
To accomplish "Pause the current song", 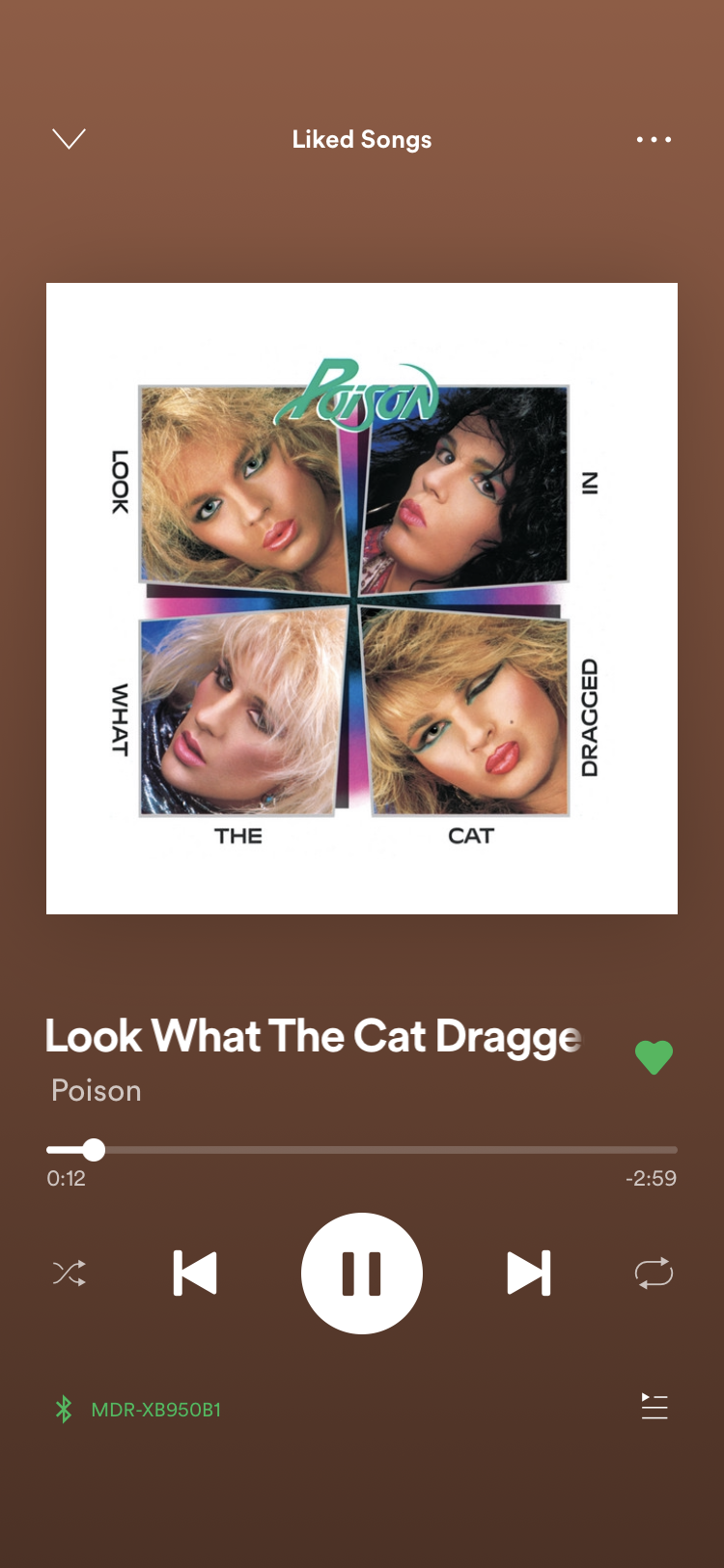I will (362, 1273).
